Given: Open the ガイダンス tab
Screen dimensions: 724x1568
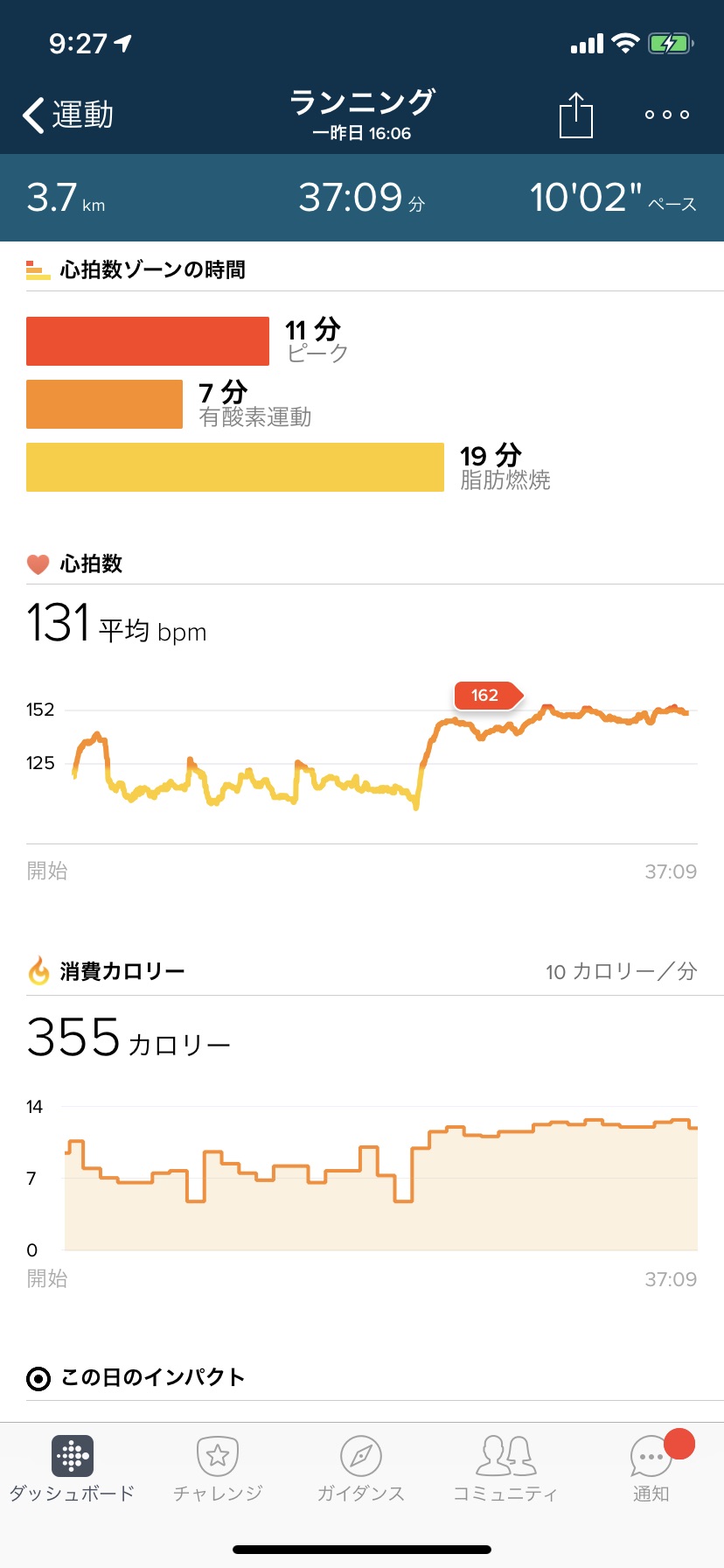Looking at the screenshot, I should point(361,1469).
